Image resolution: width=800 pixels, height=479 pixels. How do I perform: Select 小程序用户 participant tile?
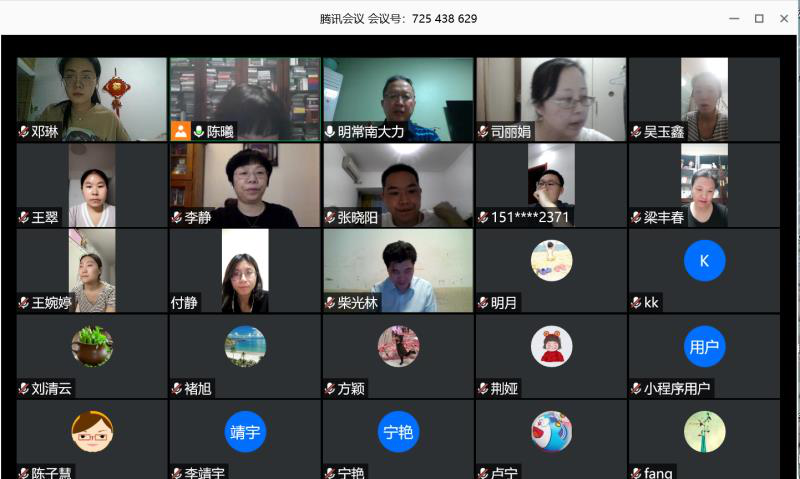703,356
